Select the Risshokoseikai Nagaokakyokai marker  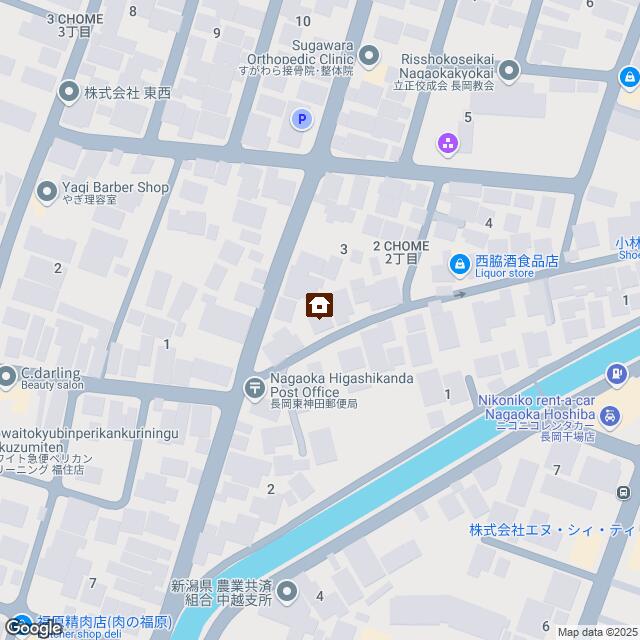(x=509, y=71)
